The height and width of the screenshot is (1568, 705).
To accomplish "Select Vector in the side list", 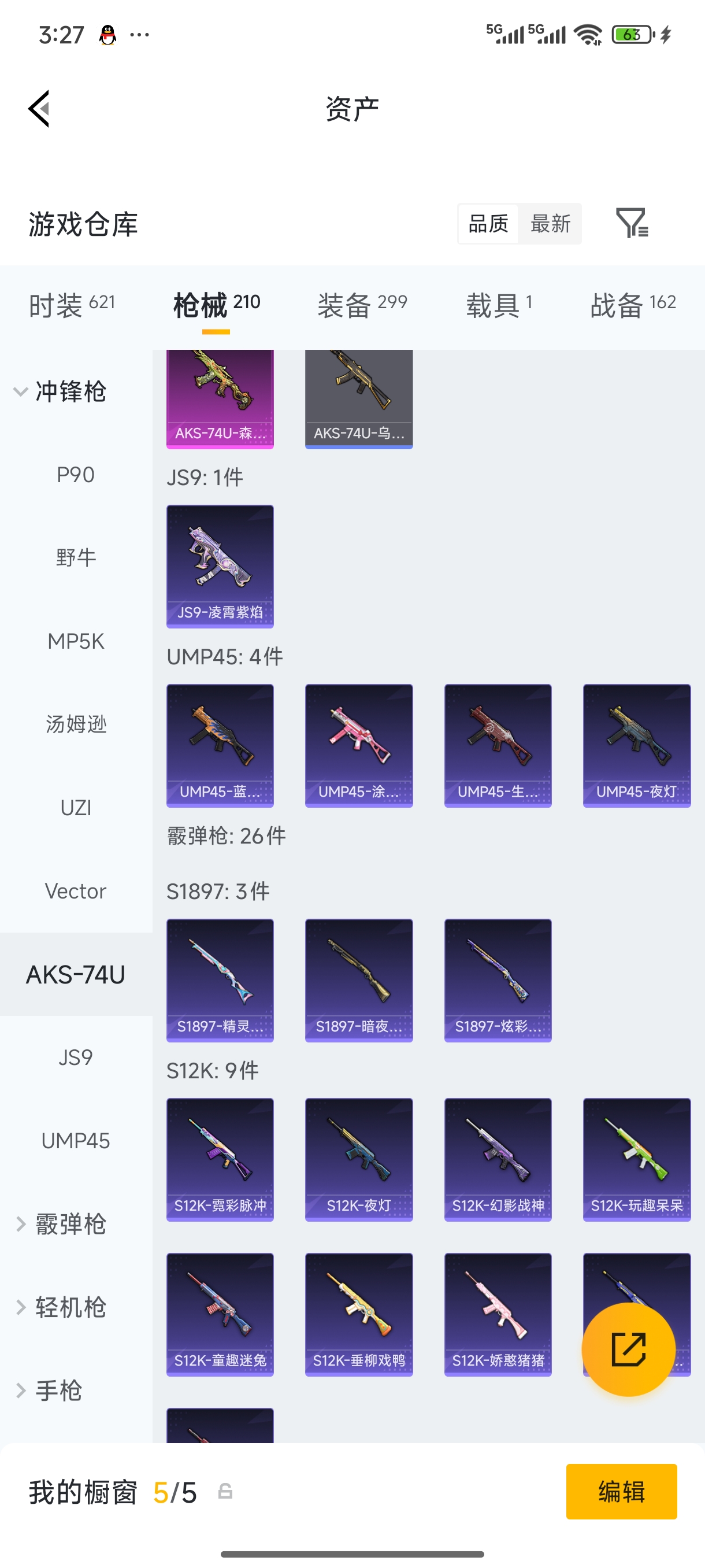I will 76,891.
